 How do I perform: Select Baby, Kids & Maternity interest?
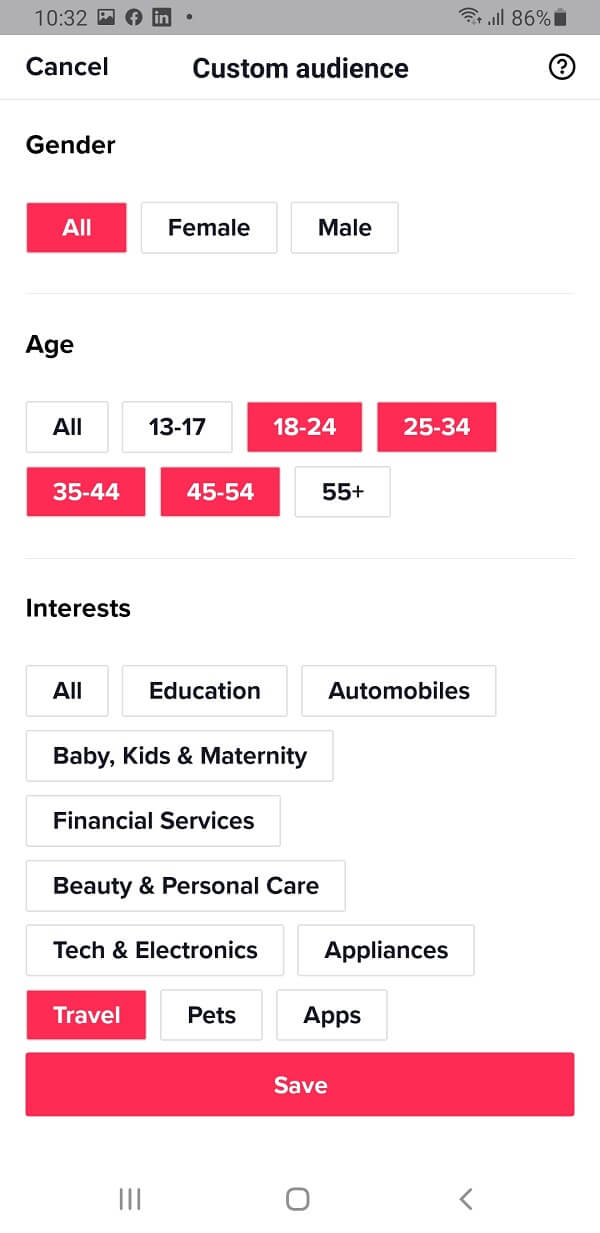[180, 756]
